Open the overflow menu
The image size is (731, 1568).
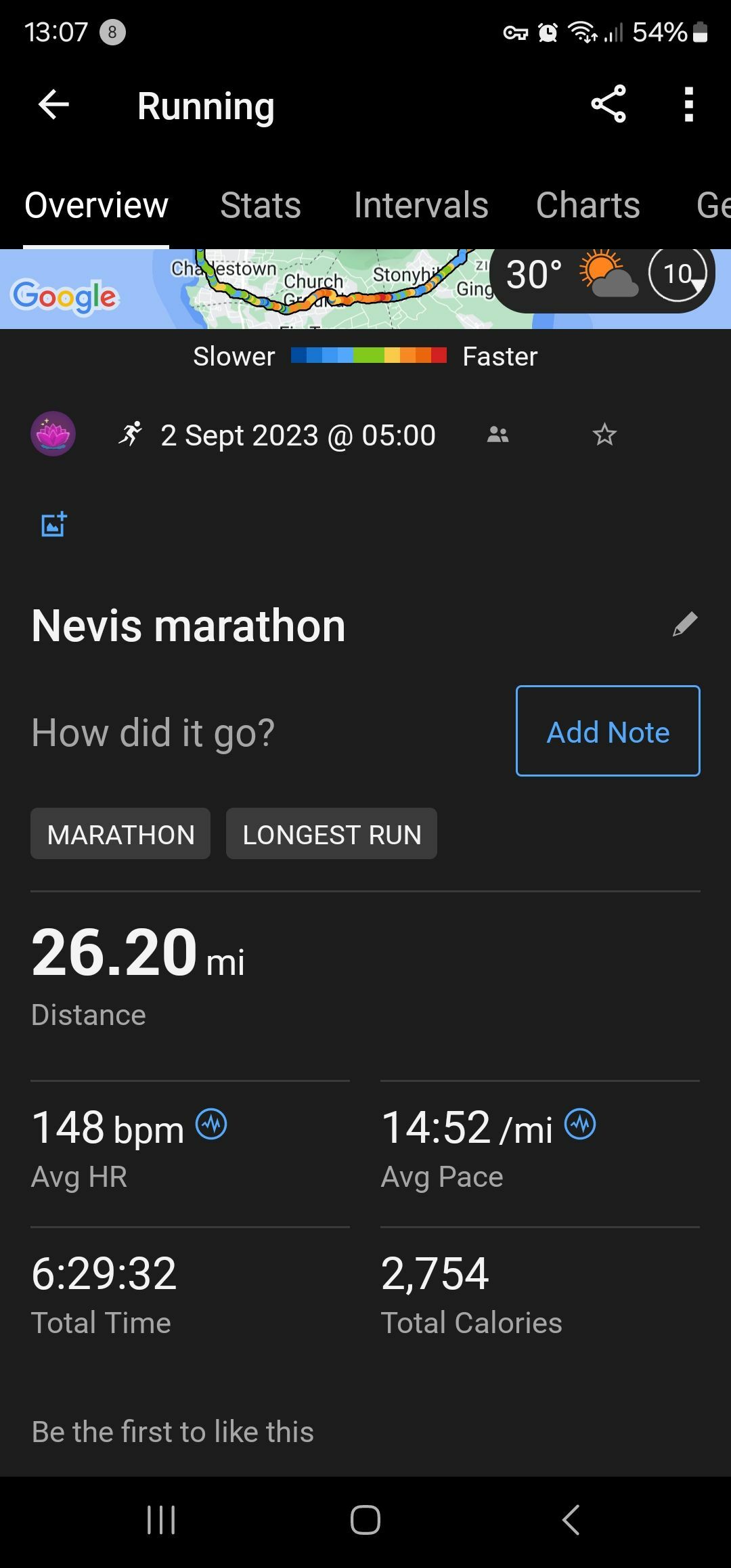[688, 104]
